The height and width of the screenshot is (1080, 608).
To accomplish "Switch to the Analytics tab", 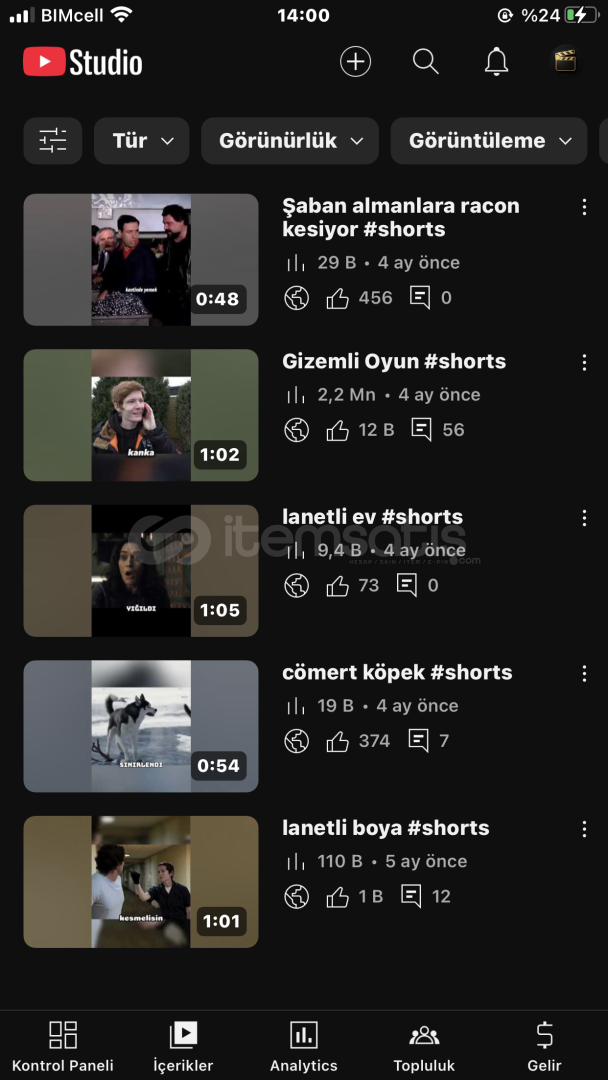I will 303,1046.
